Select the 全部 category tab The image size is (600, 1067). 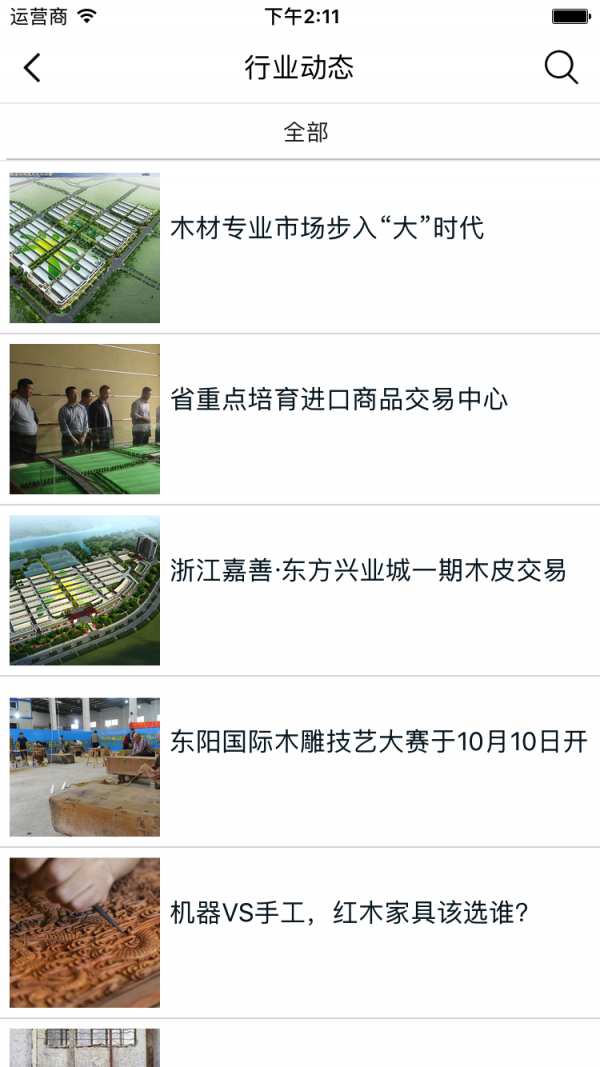pyautogui.click(x=306, y=132)
